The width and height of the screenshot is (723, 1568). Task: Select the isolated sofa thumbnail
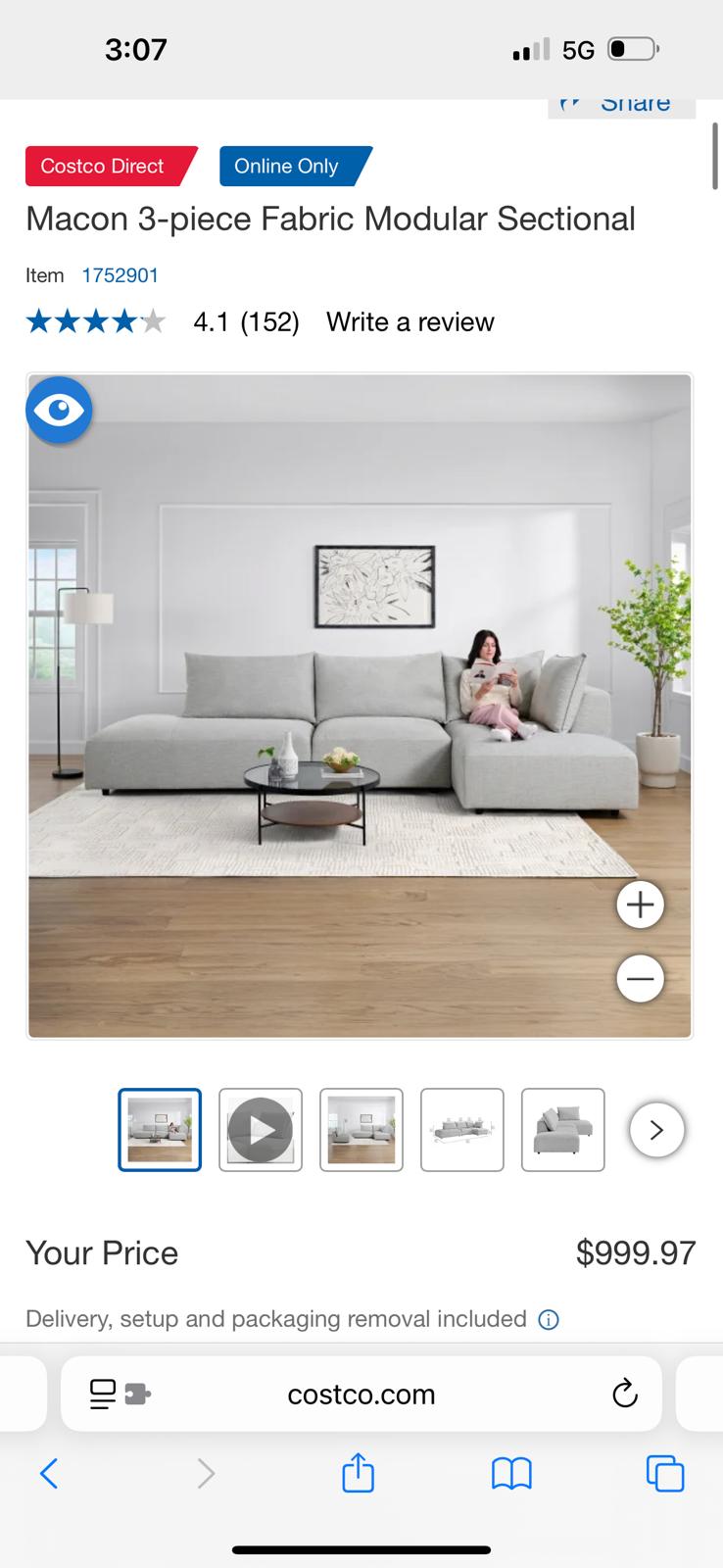tap(562, 1130)
